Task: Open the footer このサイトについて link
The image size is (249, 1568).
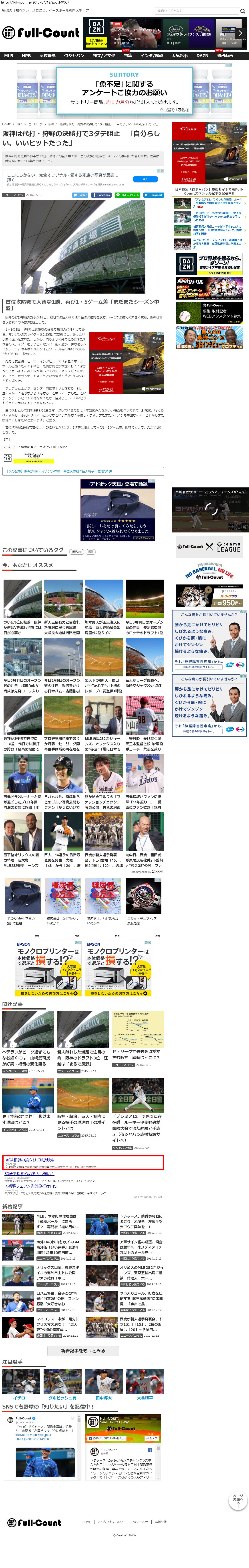Action: (x=111, y=1522)
